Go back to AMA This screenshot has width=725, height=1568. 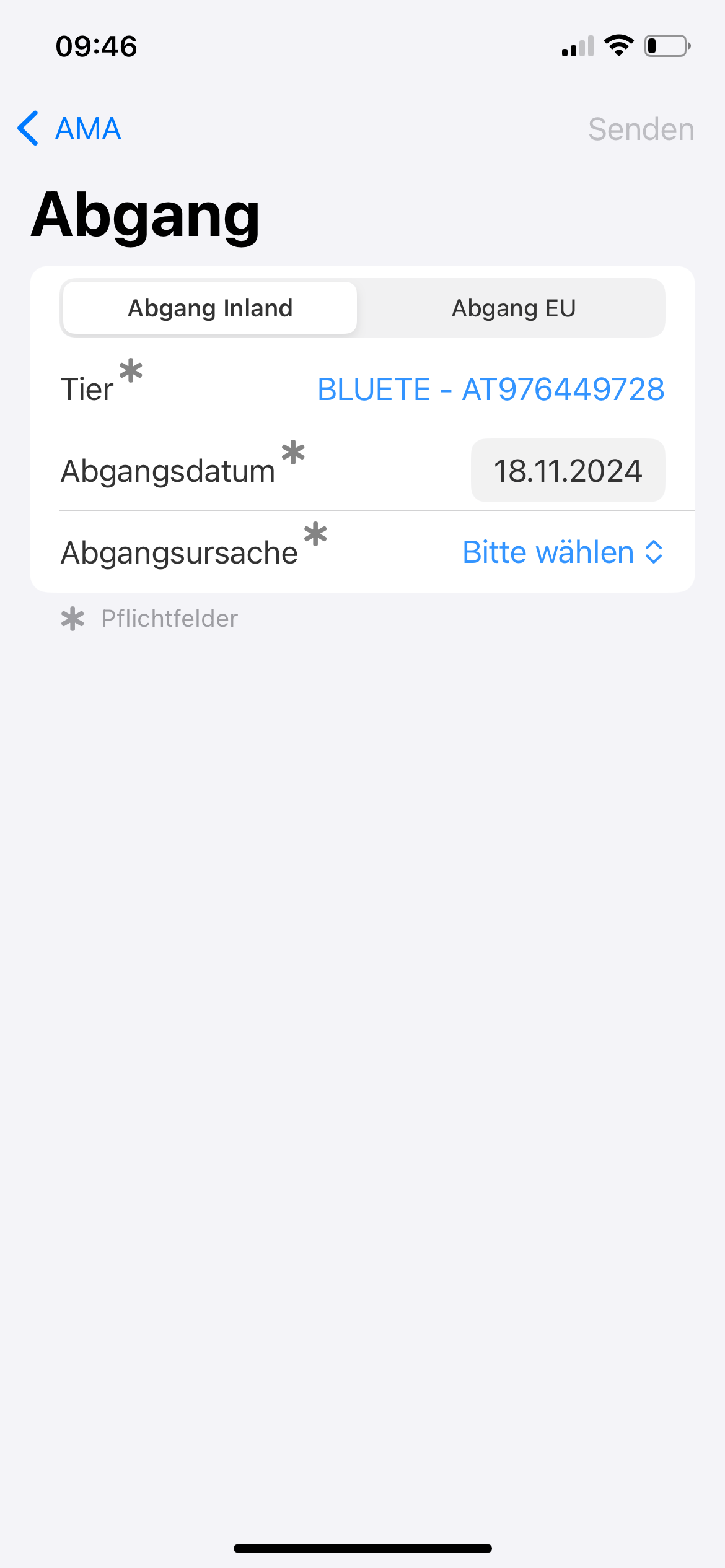pyautogui.click(x=69, y=129)
